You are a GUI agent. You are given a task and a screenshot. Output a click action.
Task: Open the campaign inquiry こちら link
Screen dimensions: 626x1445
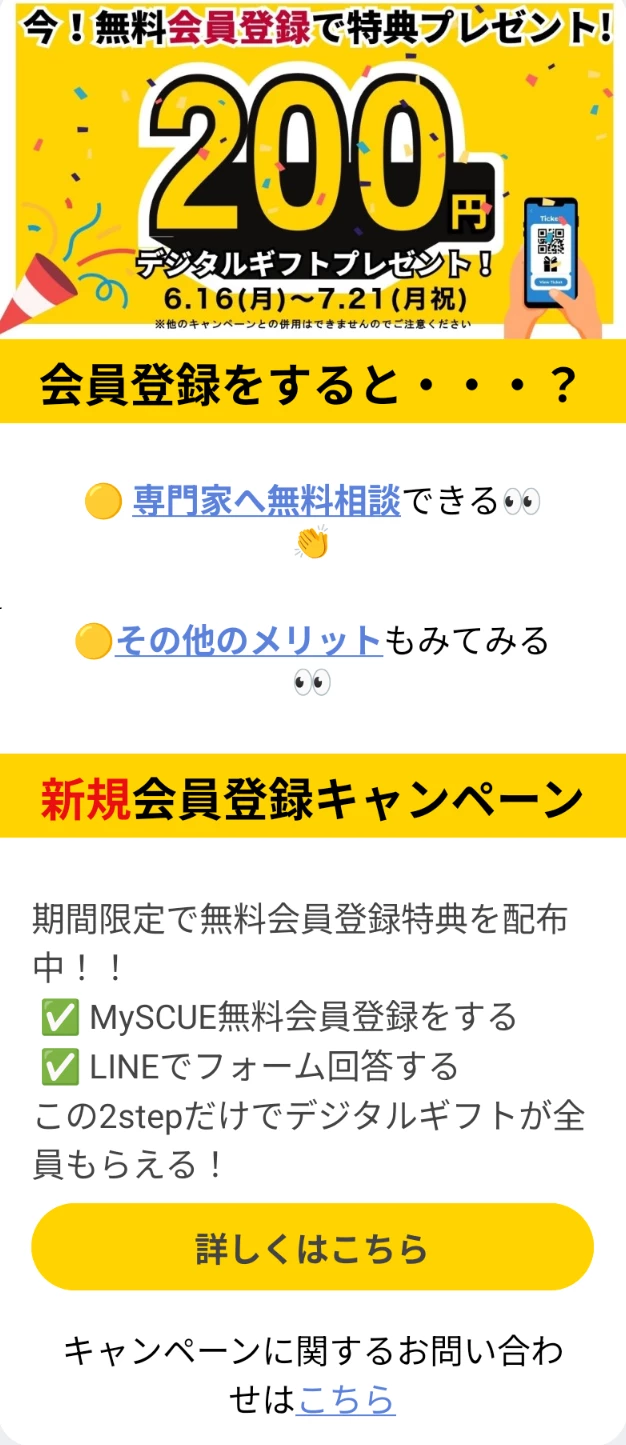pyautogui.click(x=346, y=1399)
